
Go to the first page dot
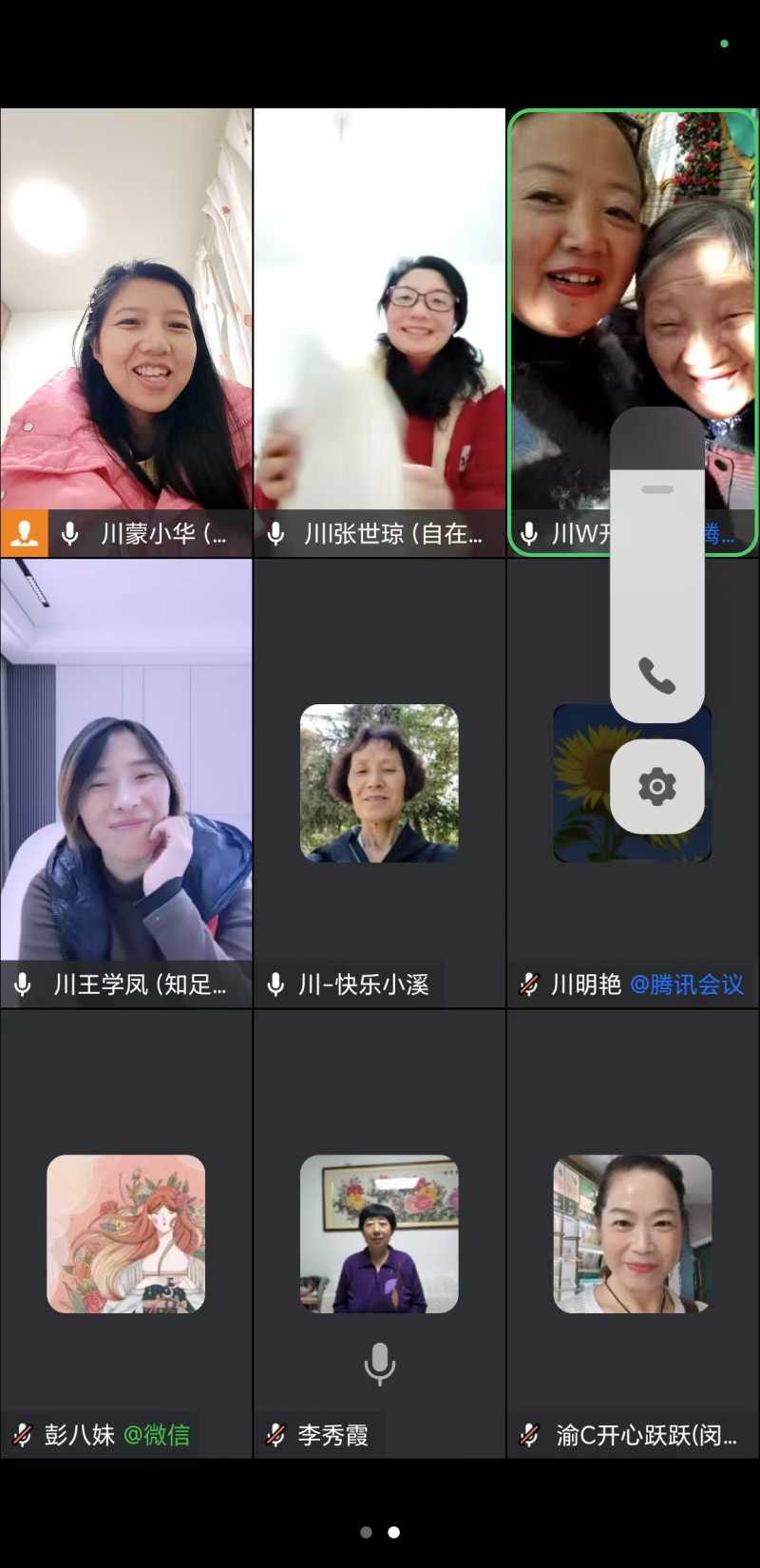366,1532
